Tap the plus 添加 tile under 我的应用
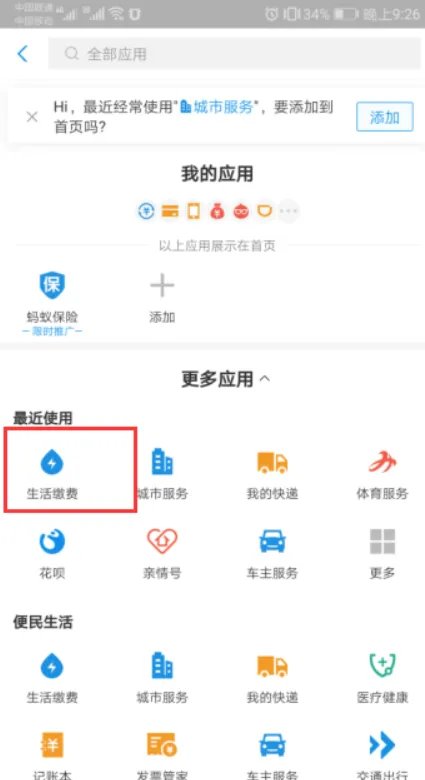 coord(162,298)
